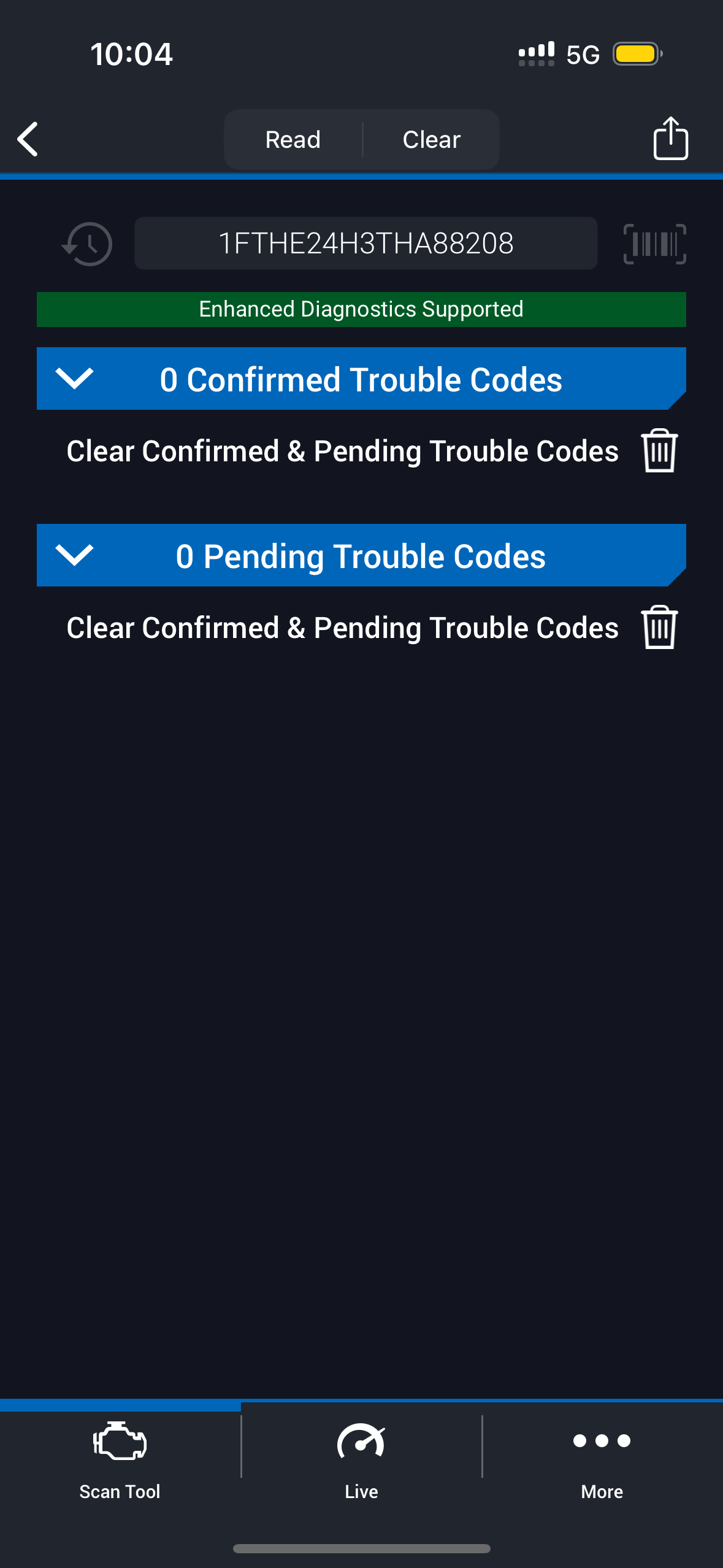Collapse the Pending Trouble Codes section

(74, 555)
